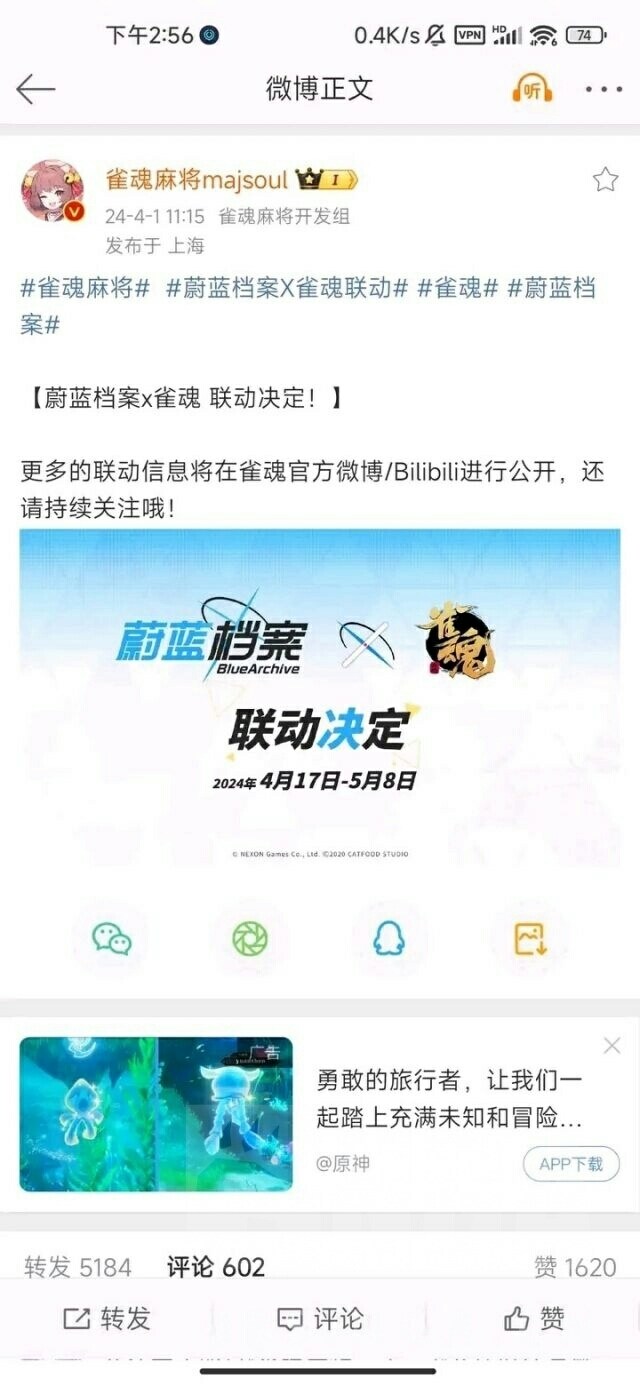This screenshot has width=640, height=1386.
Task: Share the post to WeChat
Action: coord(111,939)
